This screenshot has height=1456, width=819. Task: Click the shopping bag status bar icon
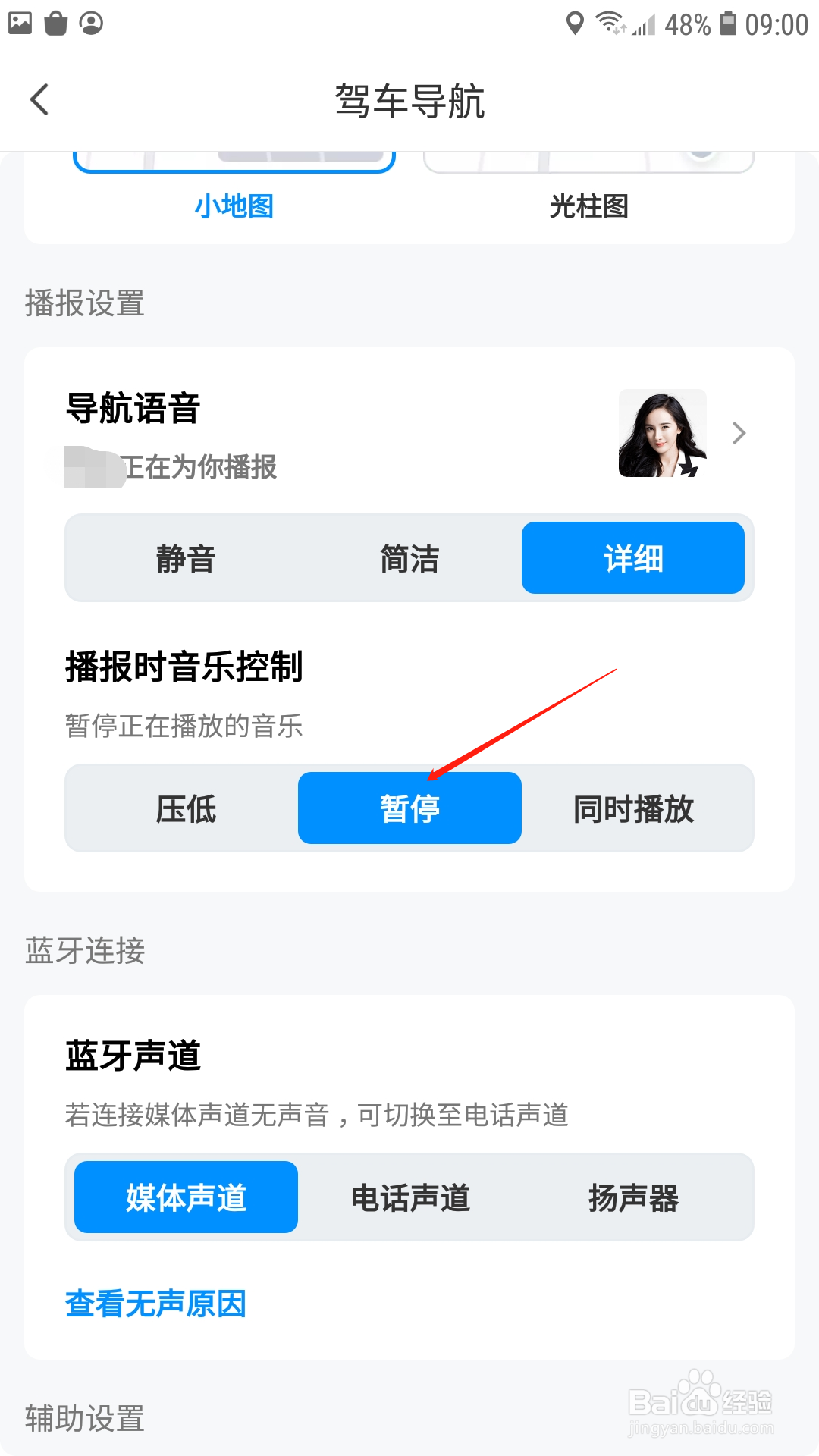click(x=55, y=23)
